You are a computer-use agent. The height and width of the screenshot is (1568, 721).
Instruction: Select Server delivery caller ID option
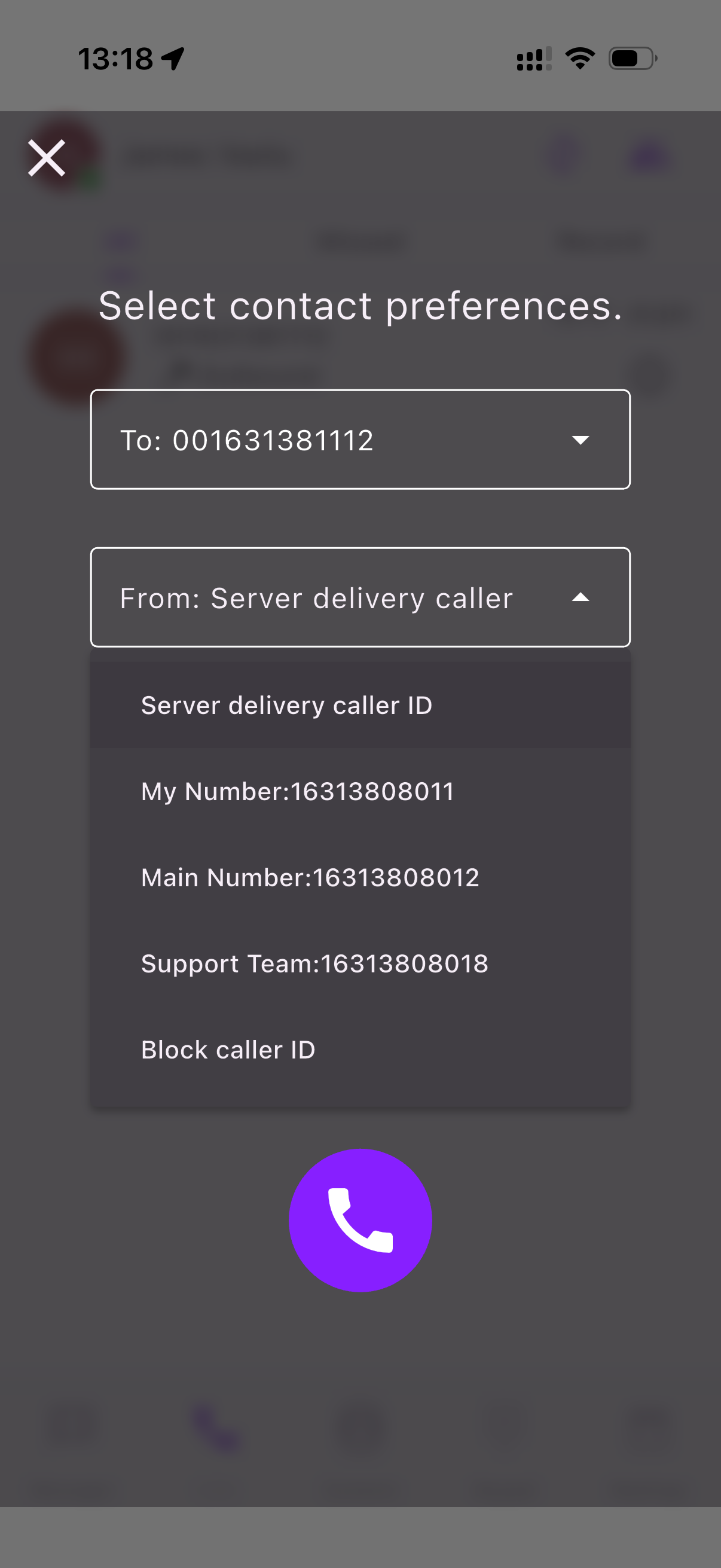pyautogui.click(x=360, y=706)
